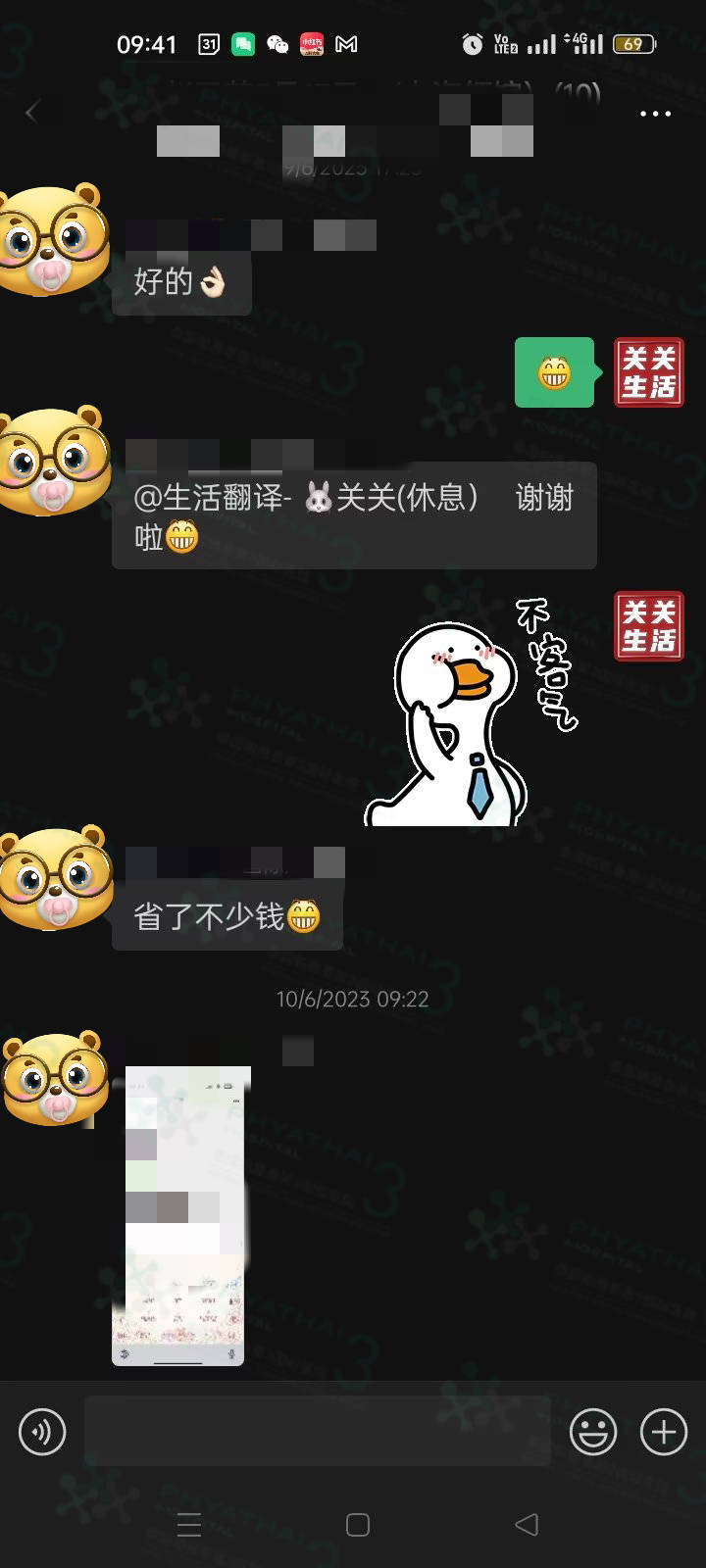Go to home via system button

pyautogui.click(x=358, y=1524)
